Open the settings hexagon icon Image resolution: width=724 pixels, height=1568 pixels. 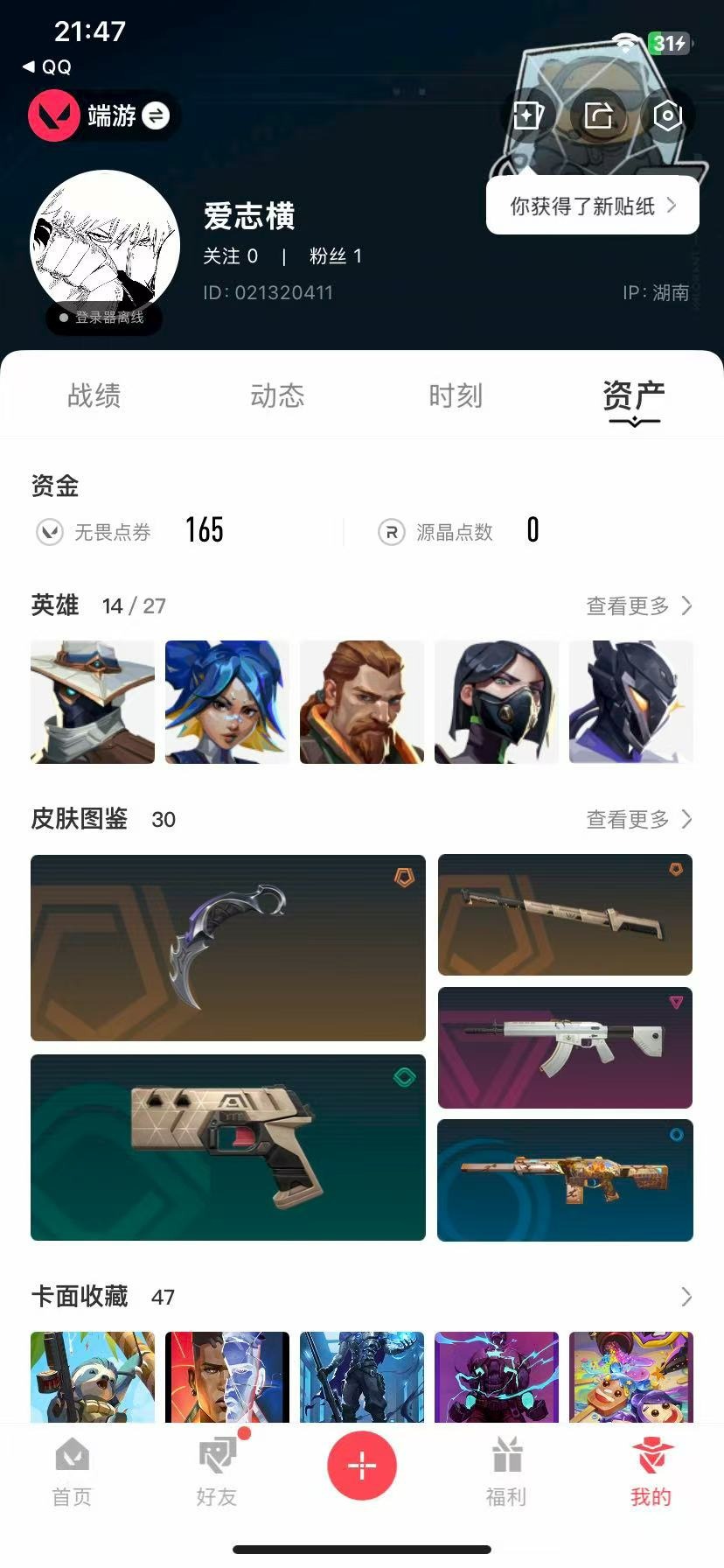pyautogui.click(x=667, y=115)
